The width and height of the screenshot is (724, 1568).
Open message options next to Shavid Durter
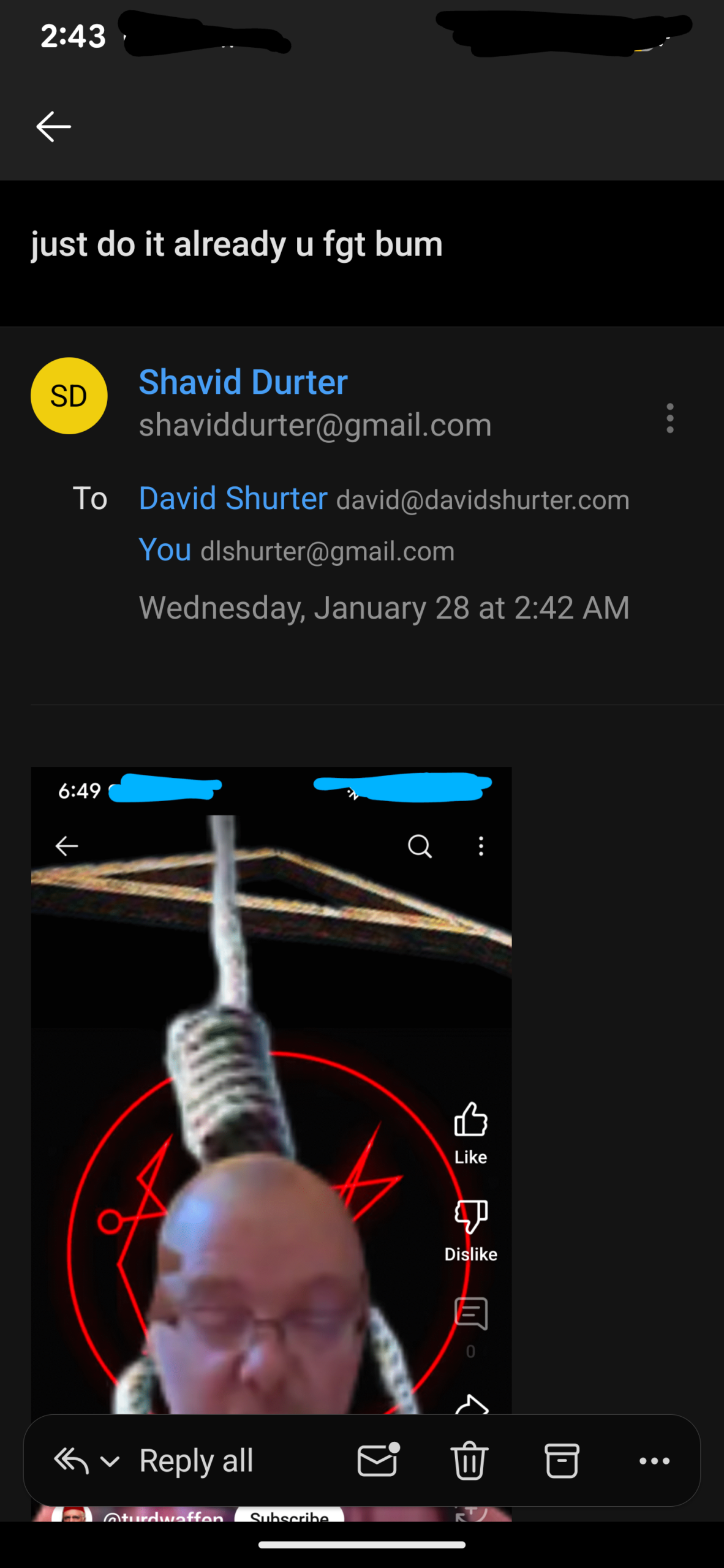coord(670,418)
